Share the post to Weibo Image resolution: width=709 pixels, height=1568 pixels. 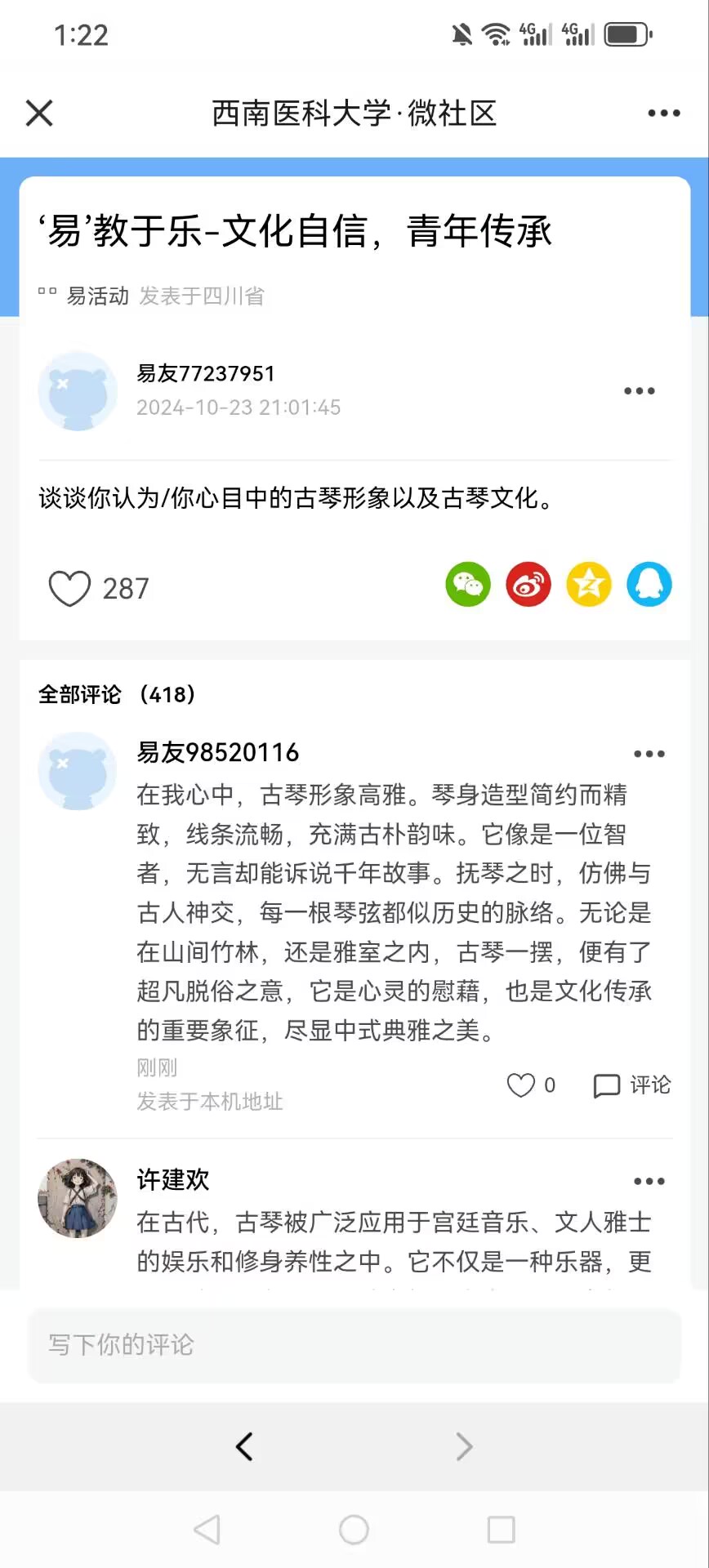click(528, 585)
